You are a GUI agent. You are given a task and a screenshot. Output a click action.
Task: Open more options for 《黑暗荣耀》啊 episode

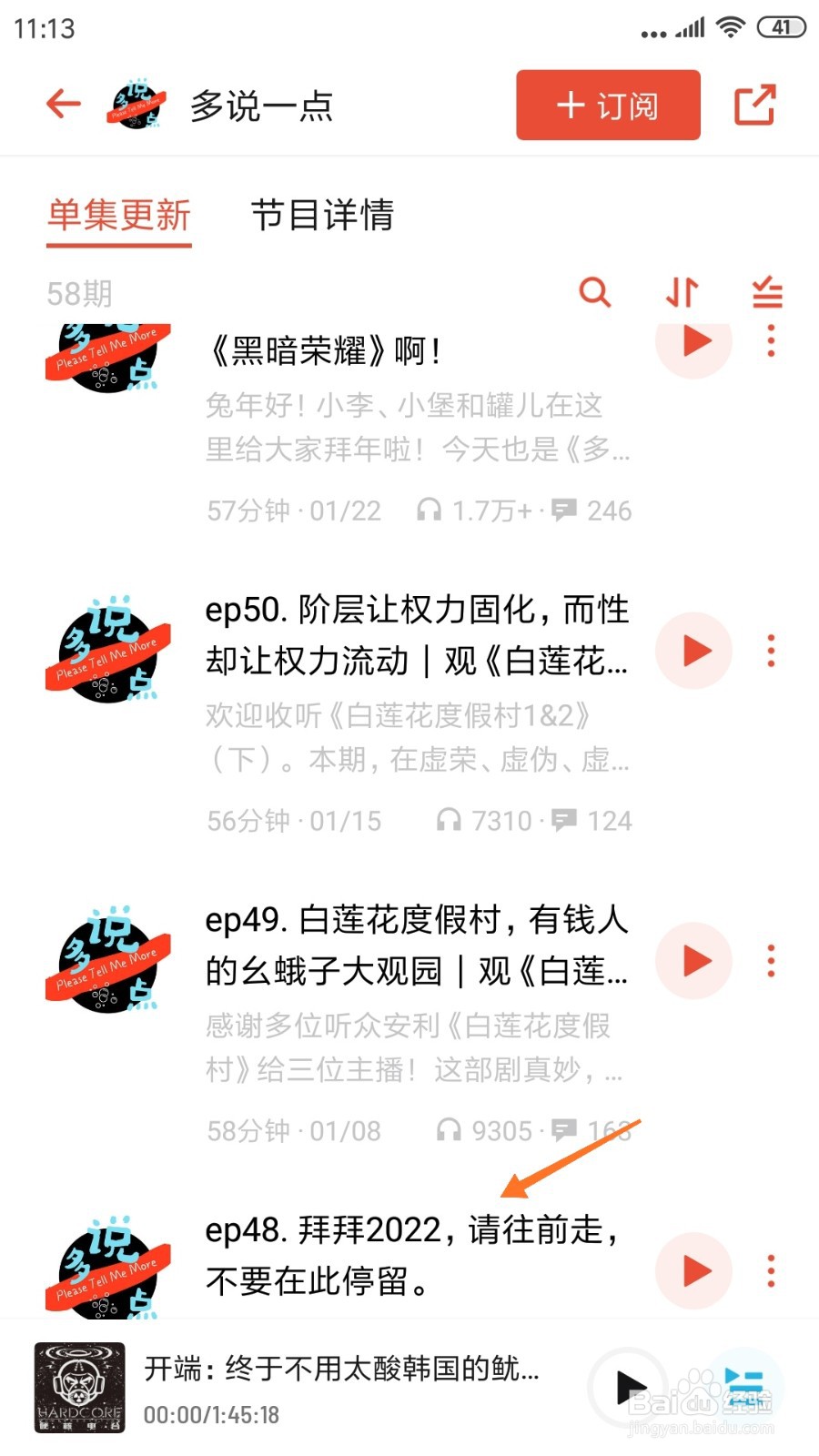click(771, 341)
